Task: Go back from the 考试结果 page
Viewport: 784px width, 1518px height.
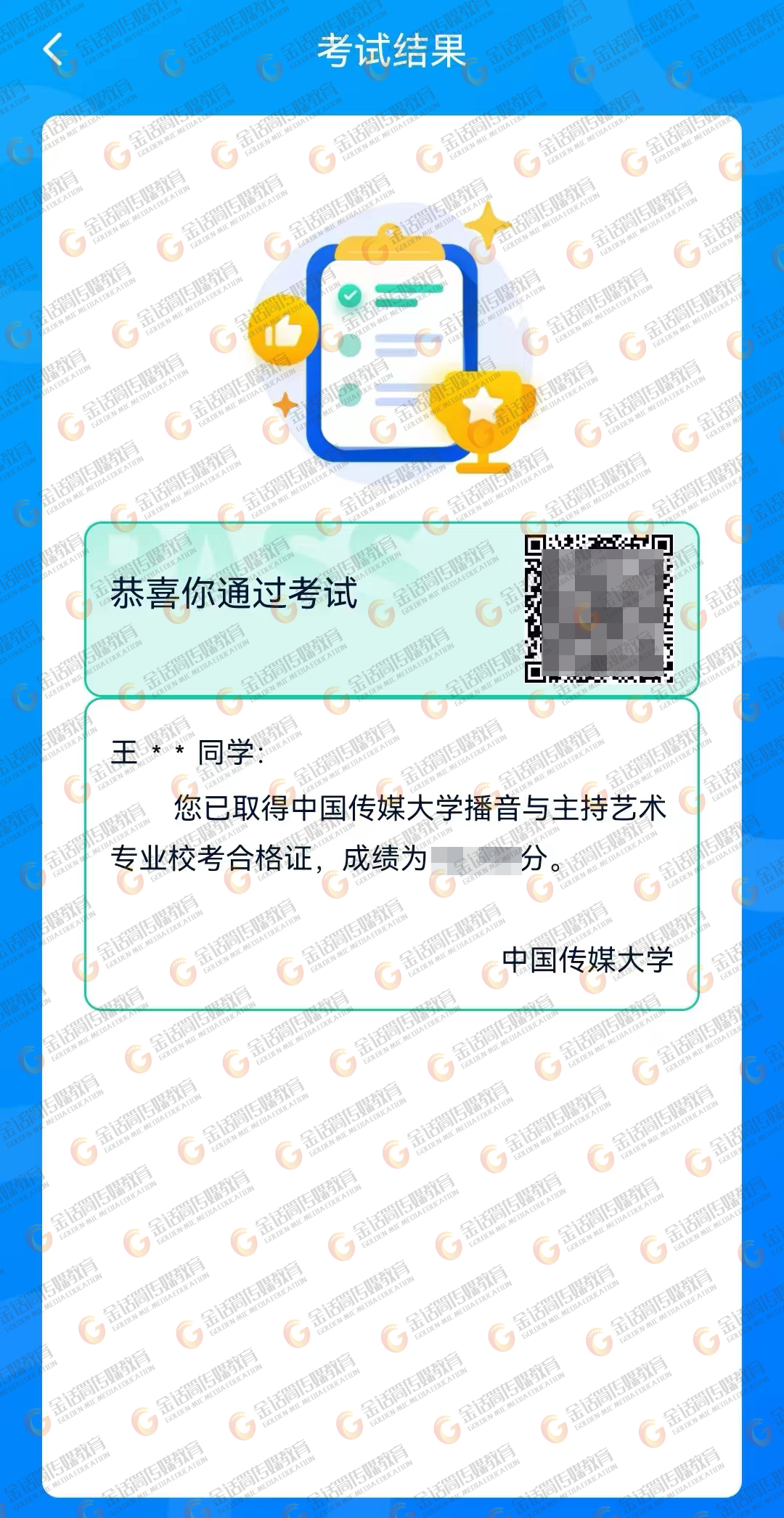Action: pos(53,51)
